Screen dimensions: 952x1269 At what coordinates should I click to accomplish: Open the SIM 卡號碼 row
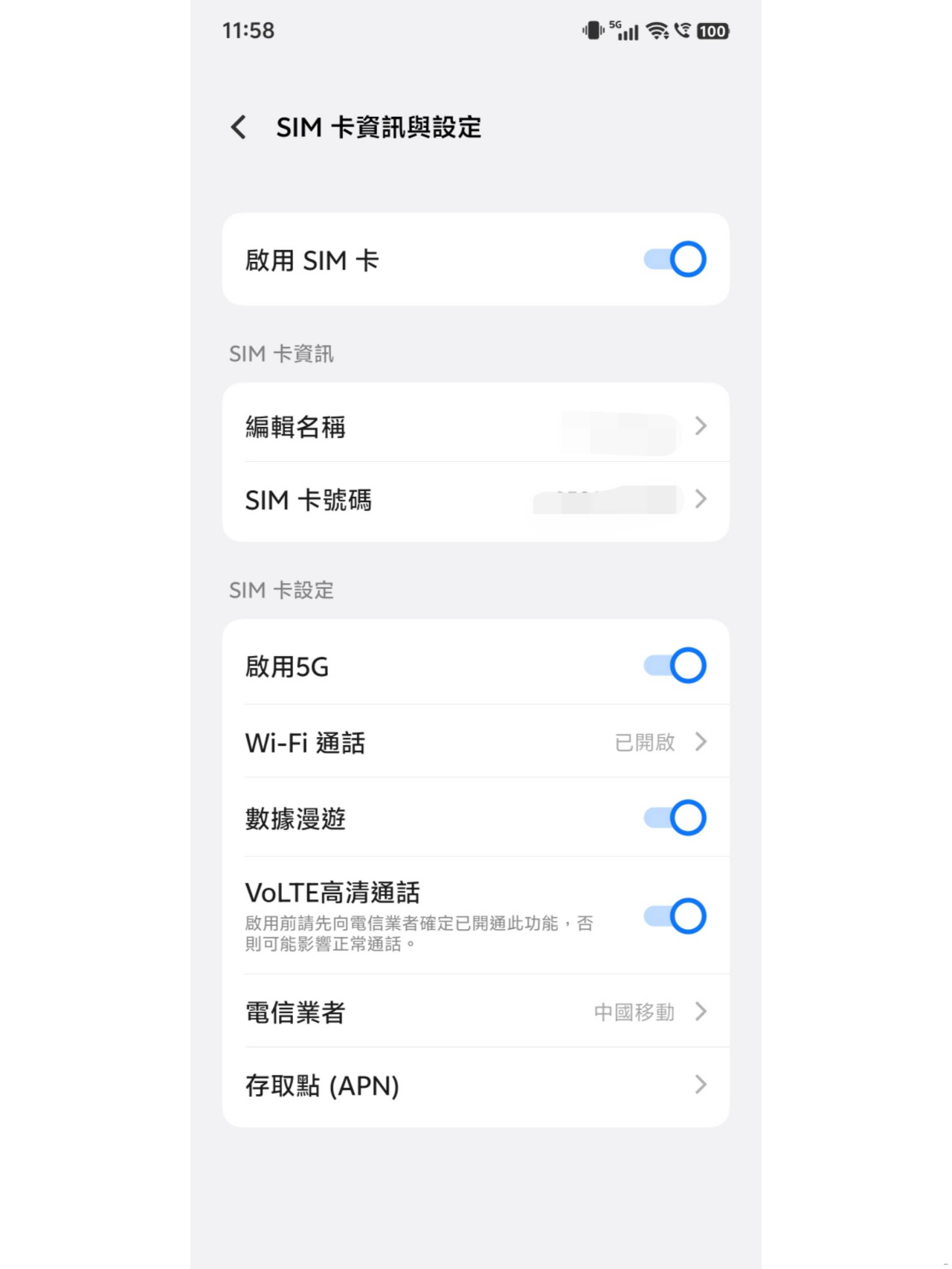475,500
